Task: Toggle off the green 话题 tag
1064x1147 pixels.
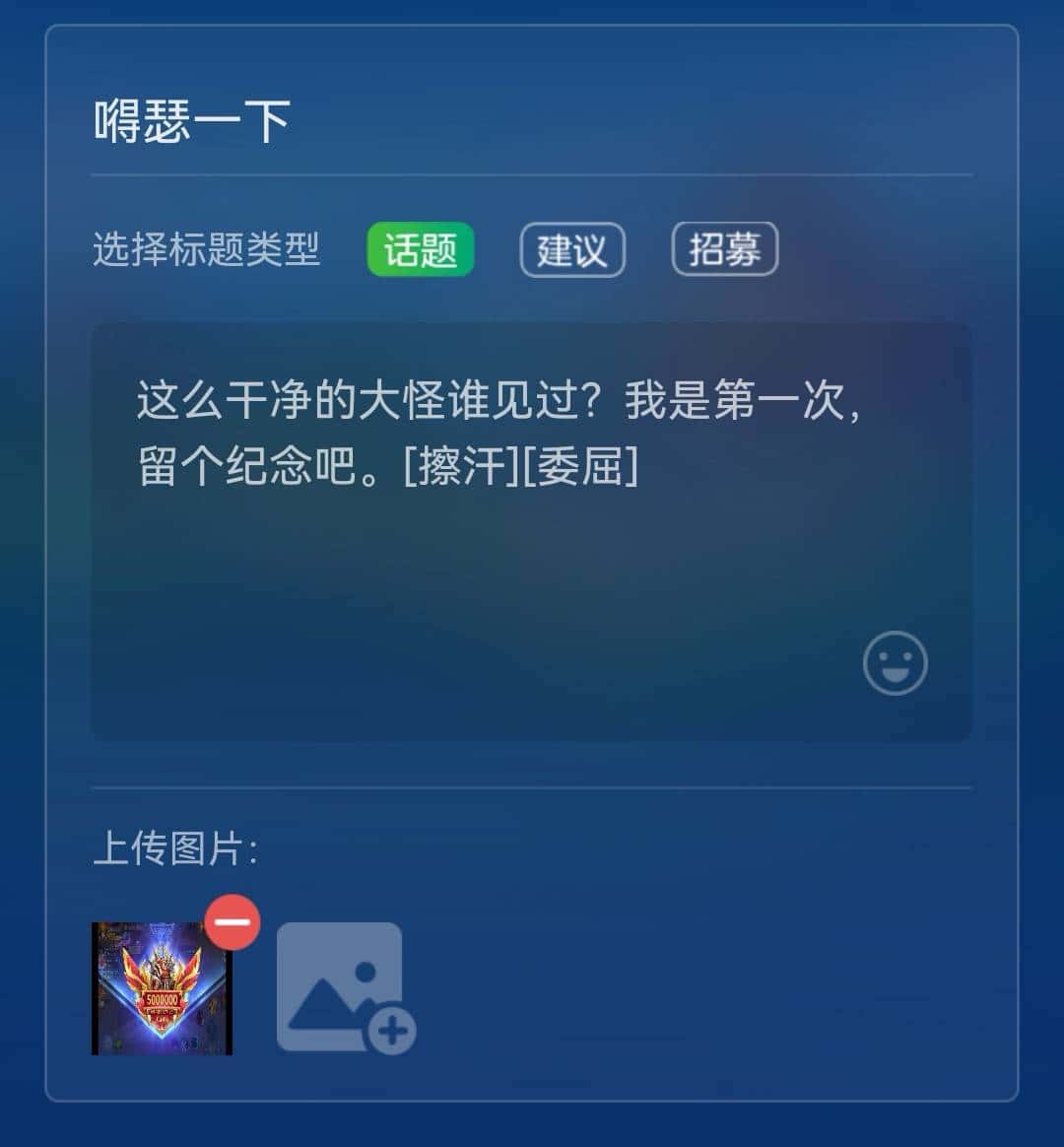Action: coord(420,251)
